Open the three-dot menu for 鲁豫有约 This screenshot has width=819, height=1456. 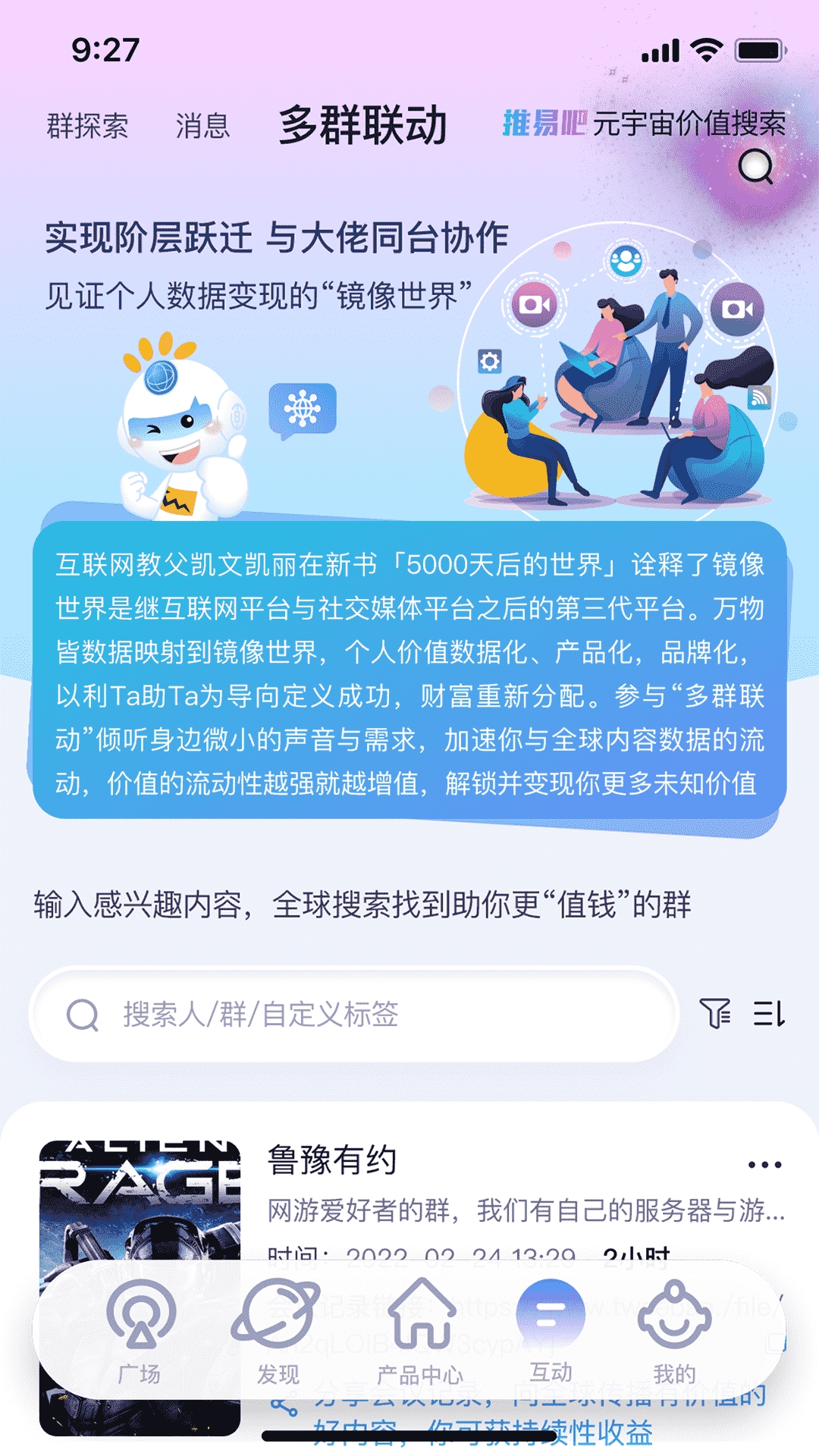click(764, 1165)
